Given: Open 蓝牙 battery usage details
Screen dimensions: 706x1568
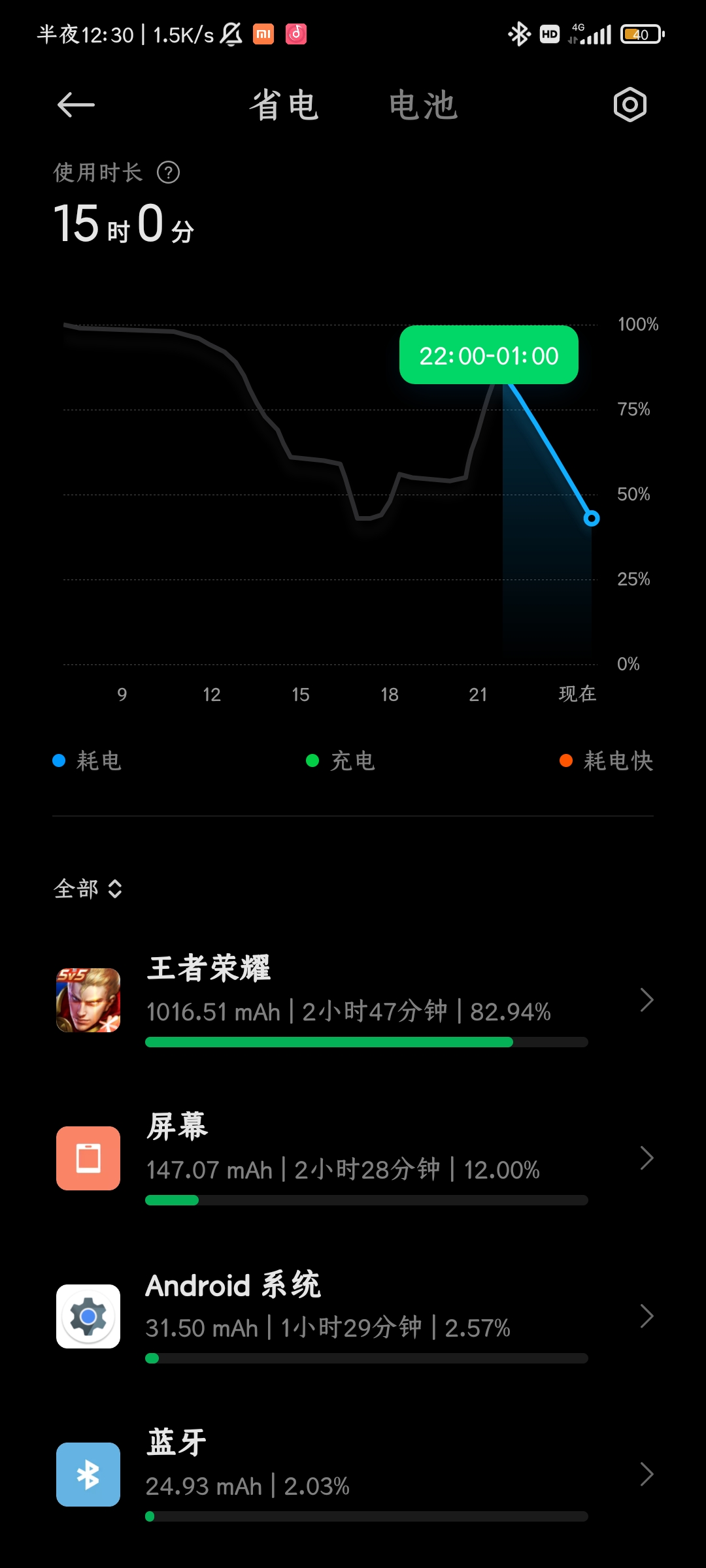Looking at the screenshot, I should click(353, 1475).
